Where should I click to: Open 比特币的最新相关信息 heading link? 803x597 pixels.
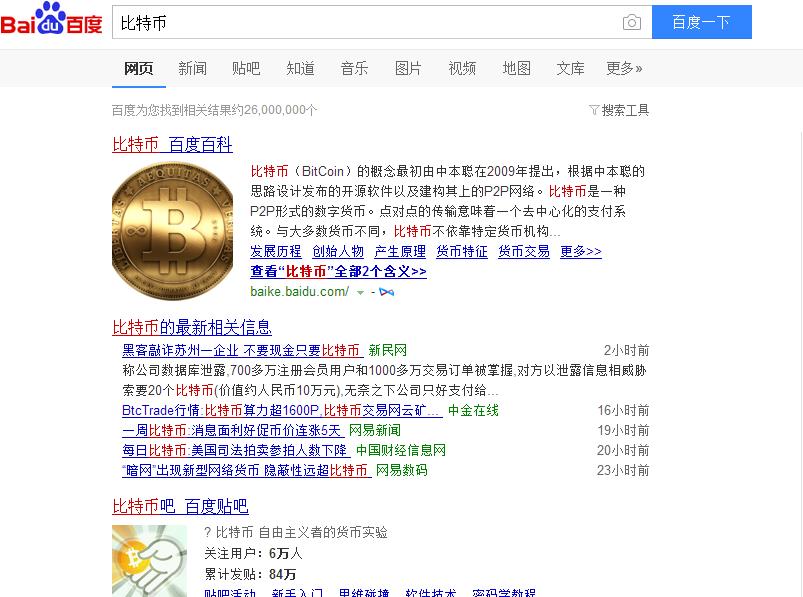pos(192,328)
